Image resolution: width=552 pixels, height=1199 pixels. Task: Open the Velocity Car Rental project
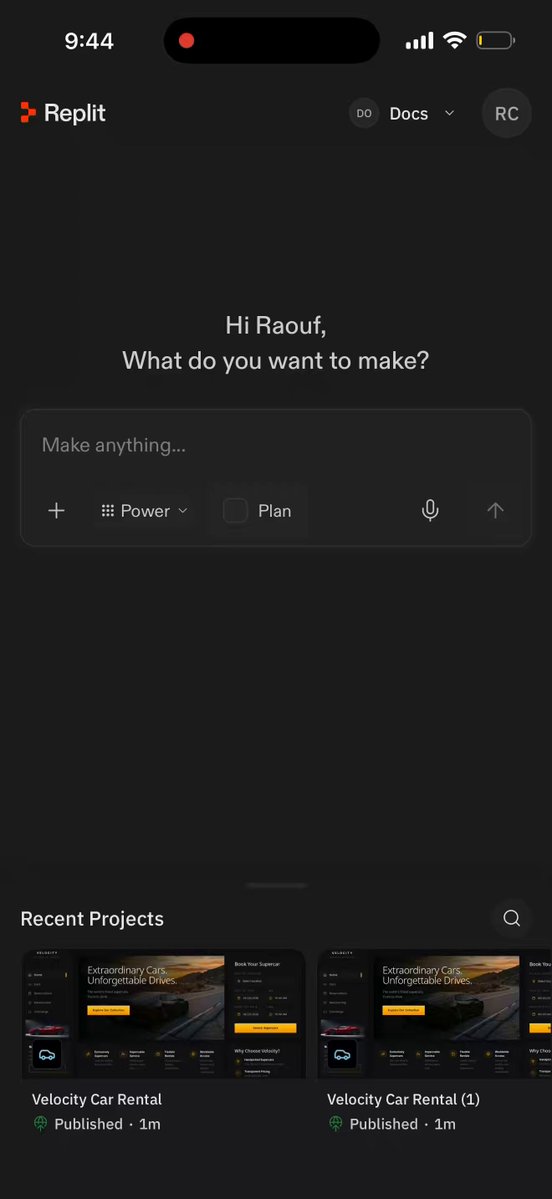(164, 1041)
